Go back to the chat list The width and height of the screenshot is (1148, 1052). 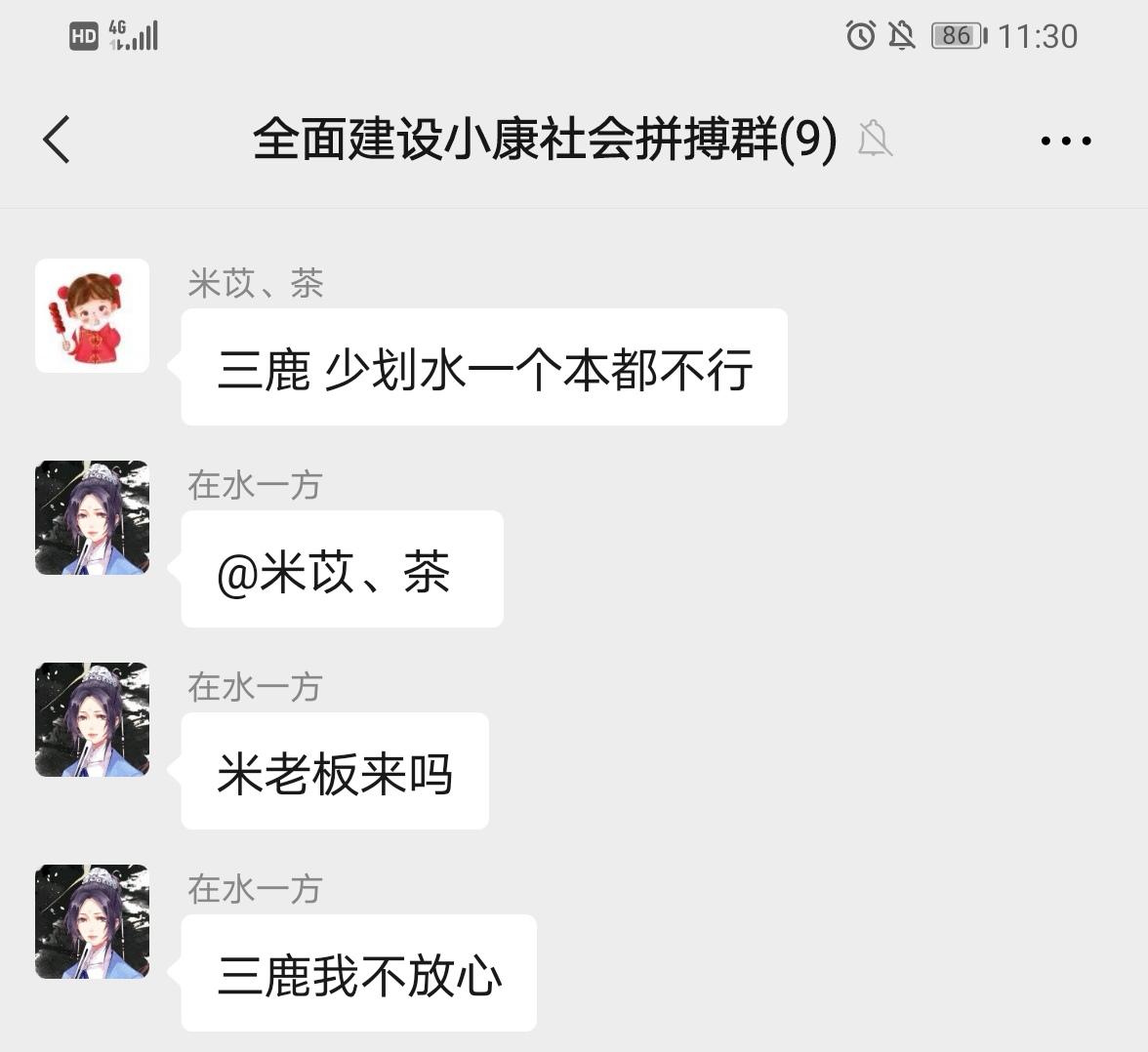[57, 140]
